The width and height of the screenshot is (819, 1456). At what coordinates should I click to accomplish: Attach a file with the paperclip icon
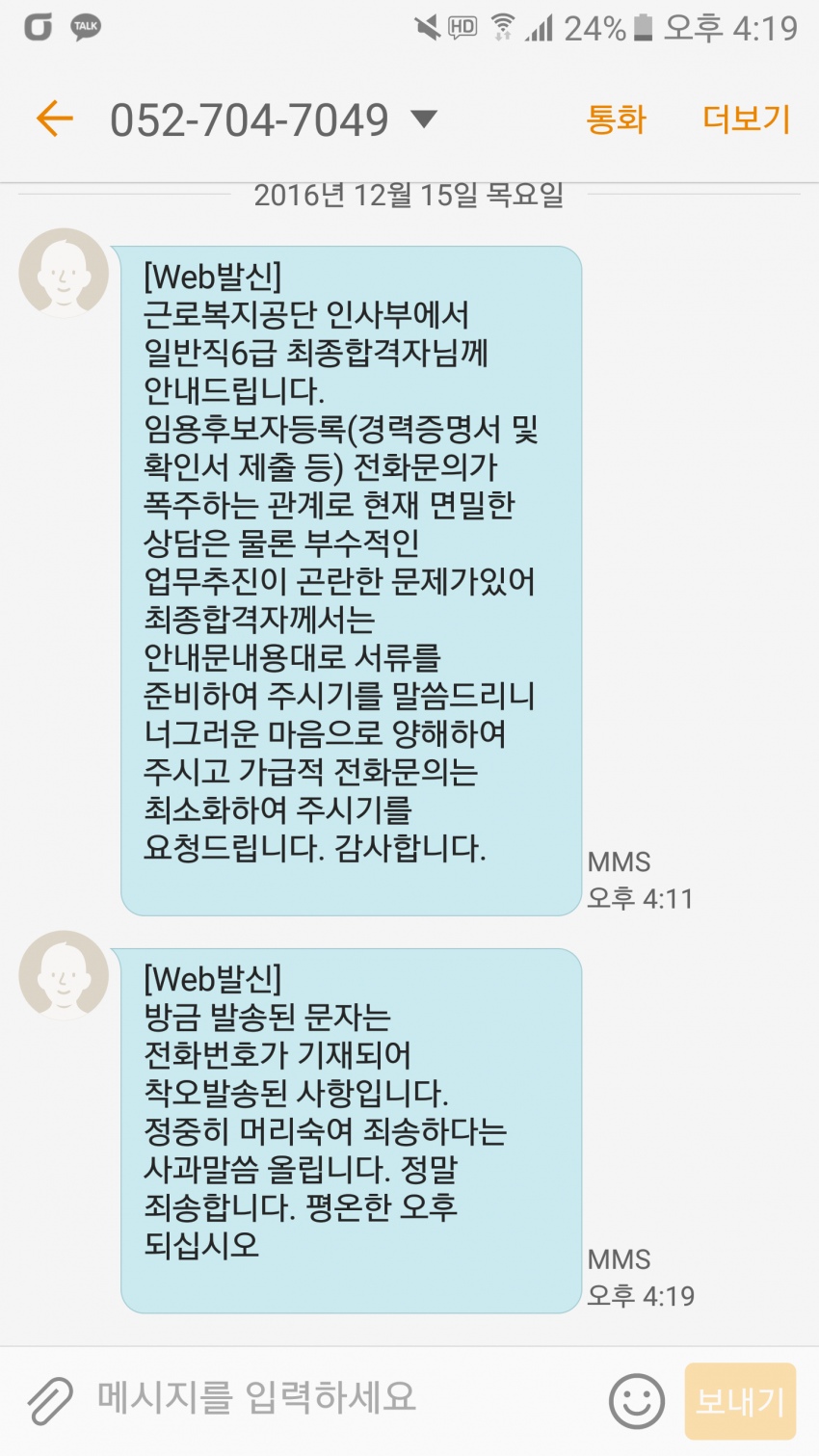tap(50, 1400)
